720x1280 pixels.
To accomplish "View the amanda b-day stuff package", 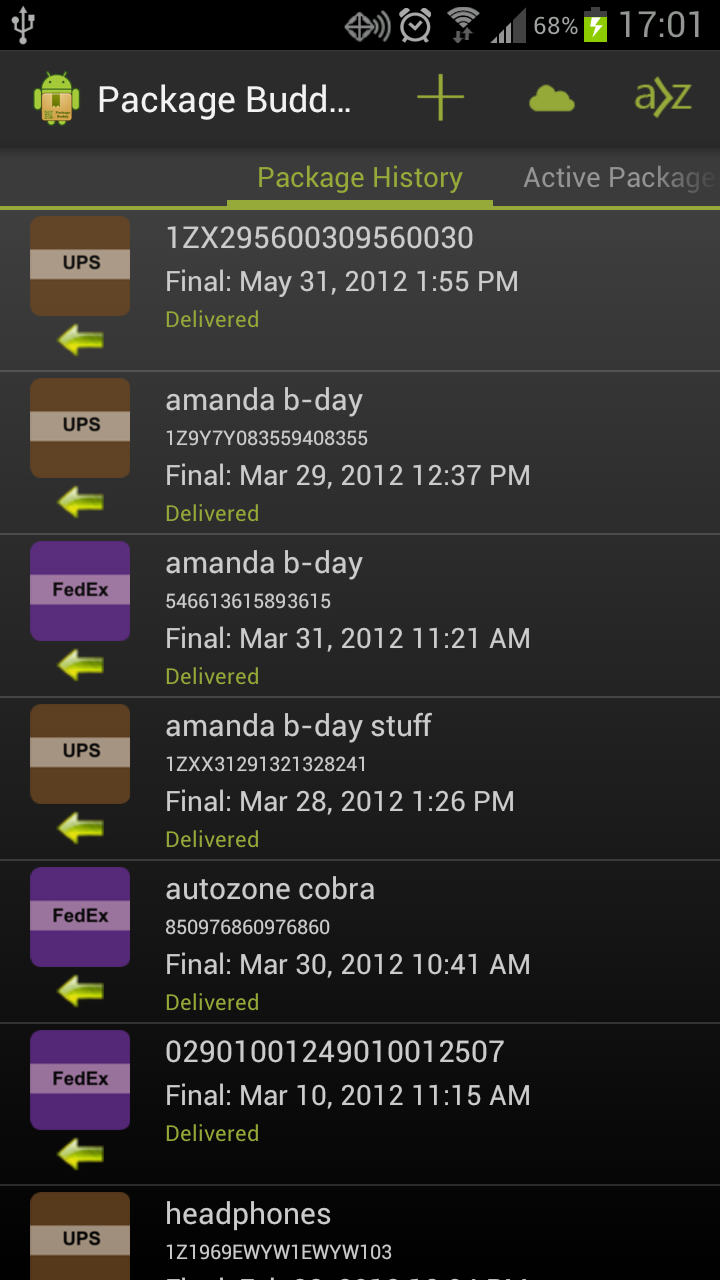I will click(360, 779).
